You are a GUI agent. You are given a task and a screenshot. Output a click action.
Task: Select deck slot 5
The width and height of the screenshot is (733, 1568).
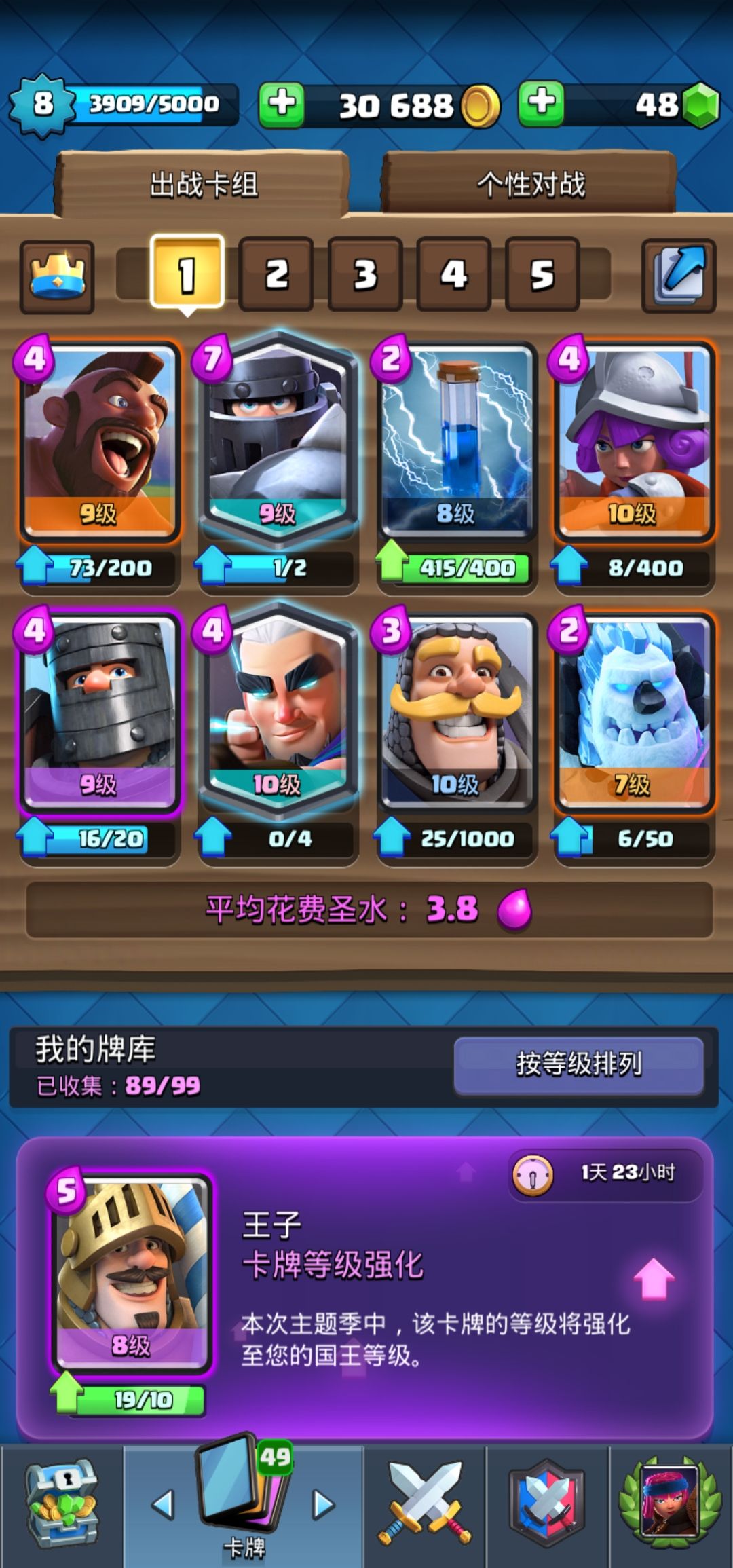click(x=542, y=274)
